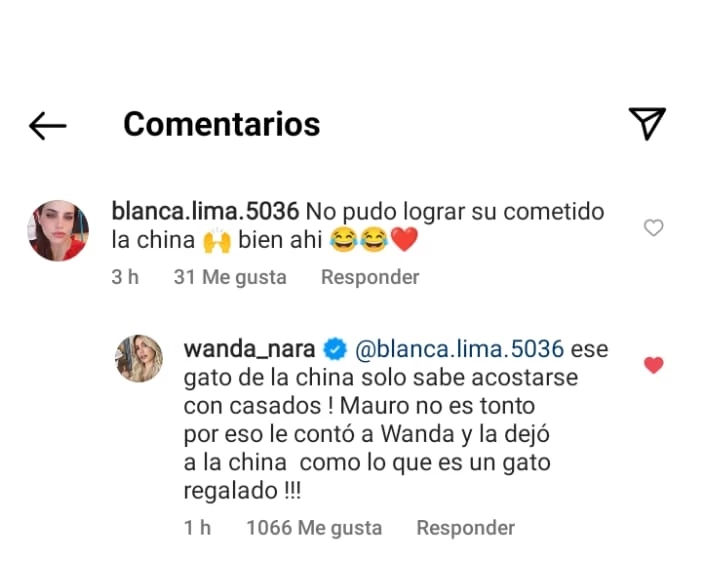
Task: Open wanda_nara's profile picture
Action: click(139, 358)
